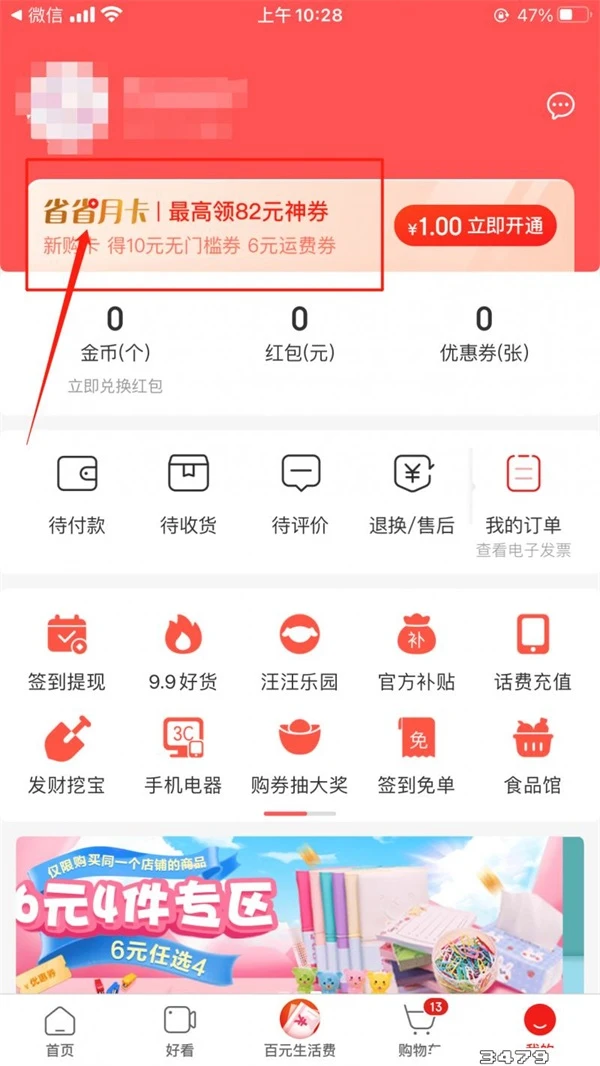Open 签到提现 feature
The height and width of the screenshot is (1066, 600).
click(66, 652)
